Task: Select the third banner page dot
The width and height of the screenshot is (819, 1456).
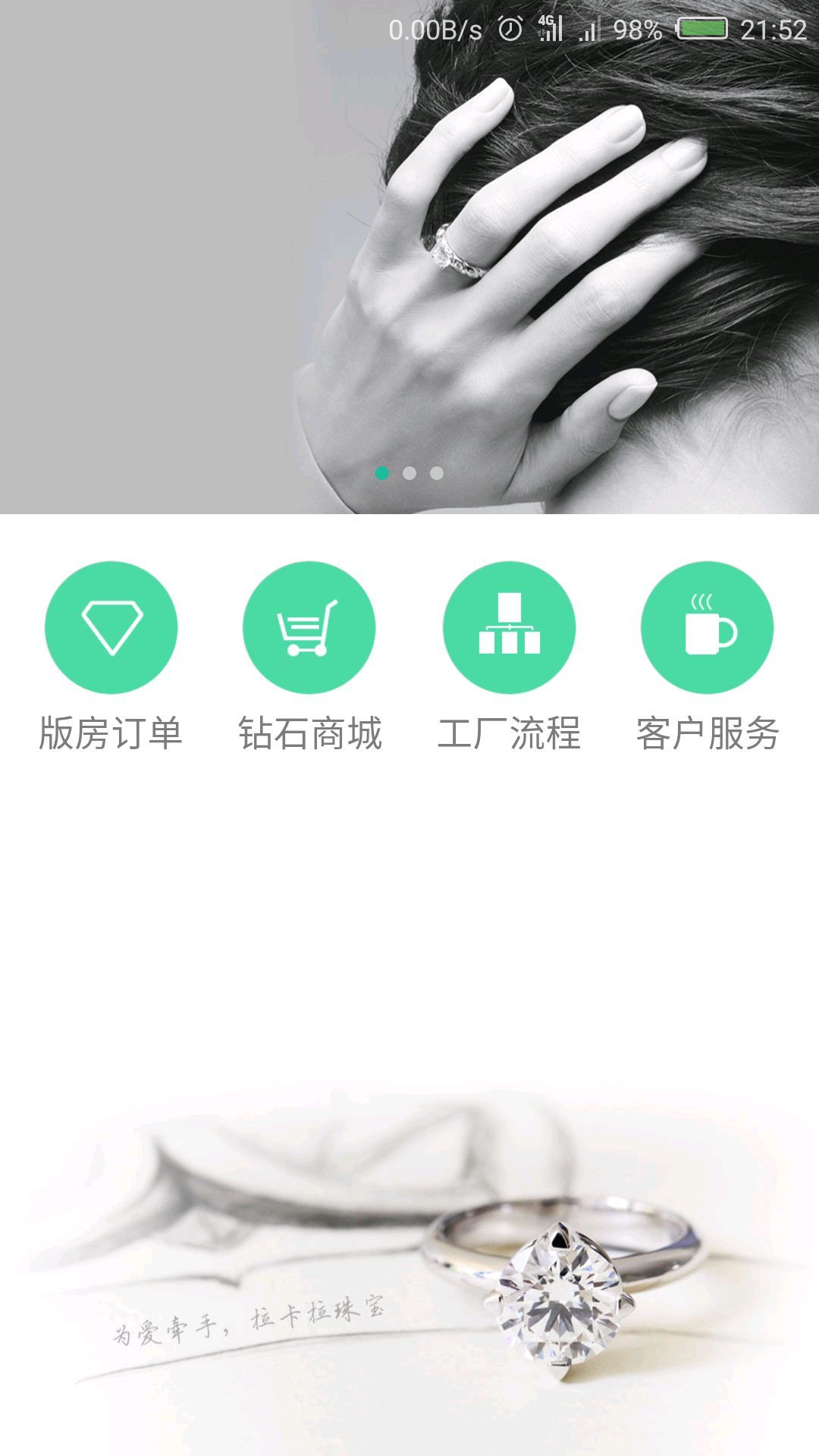Action: (x=437, y=473)
